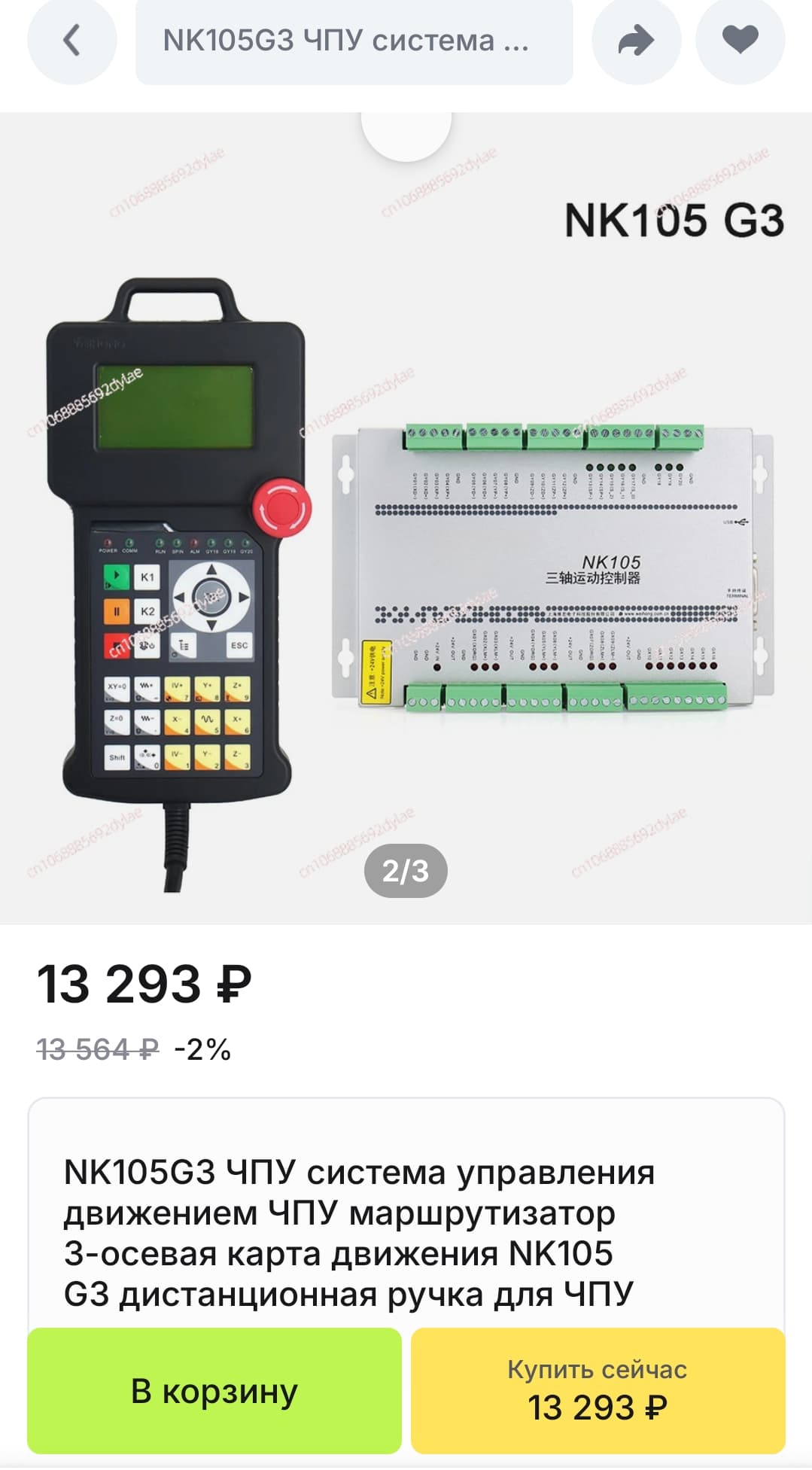Add product to favorites with heart
Screen dimensions: 812x1470
click(x=740, y=40)
